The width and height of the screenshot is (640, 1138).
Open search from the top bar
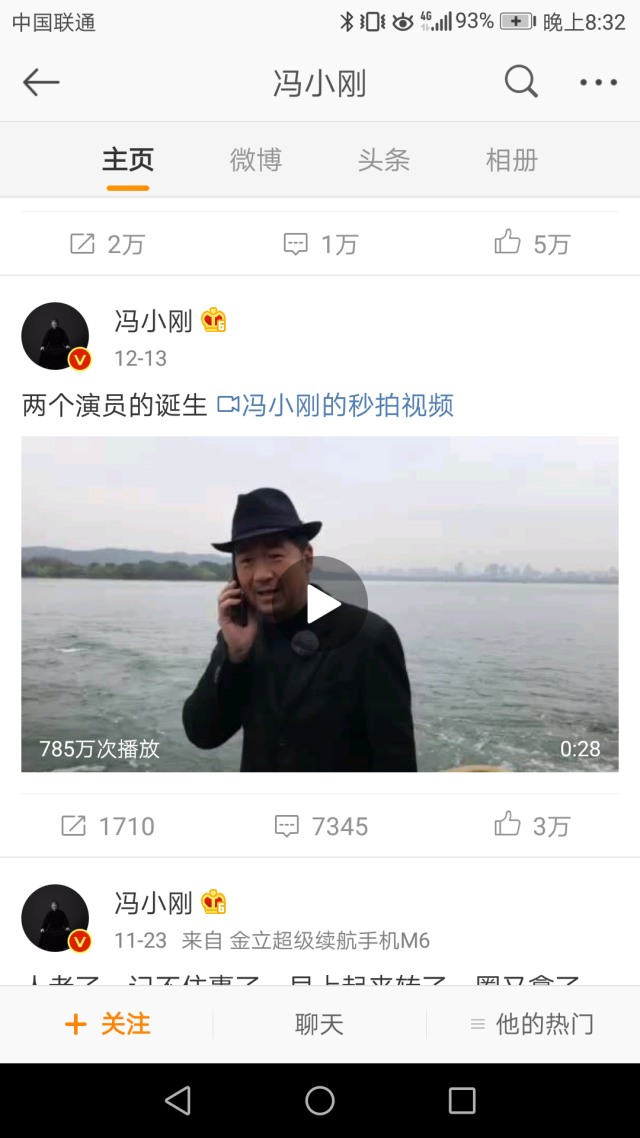520,82
